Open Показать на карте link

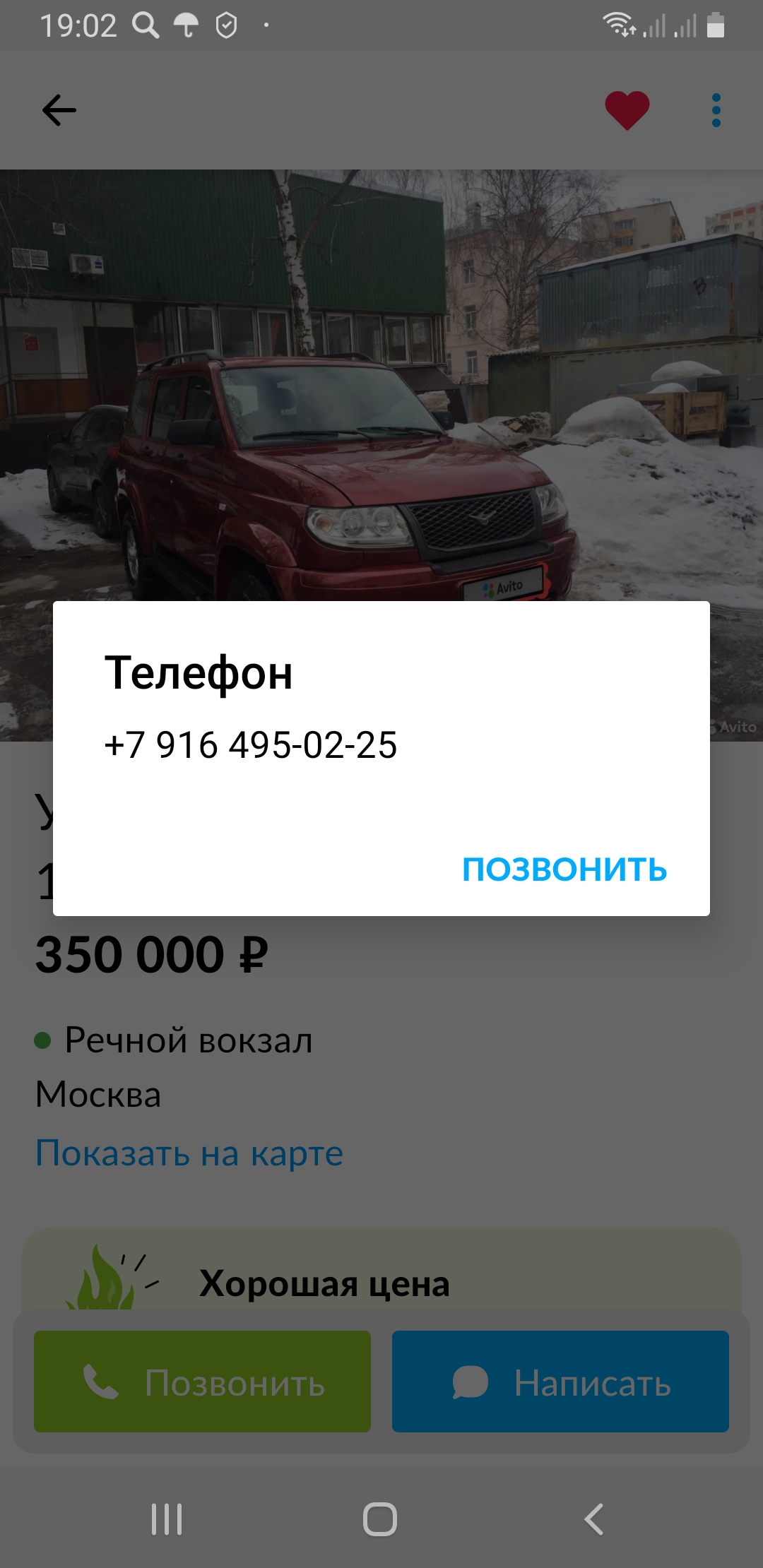[x=189, y=1153]
